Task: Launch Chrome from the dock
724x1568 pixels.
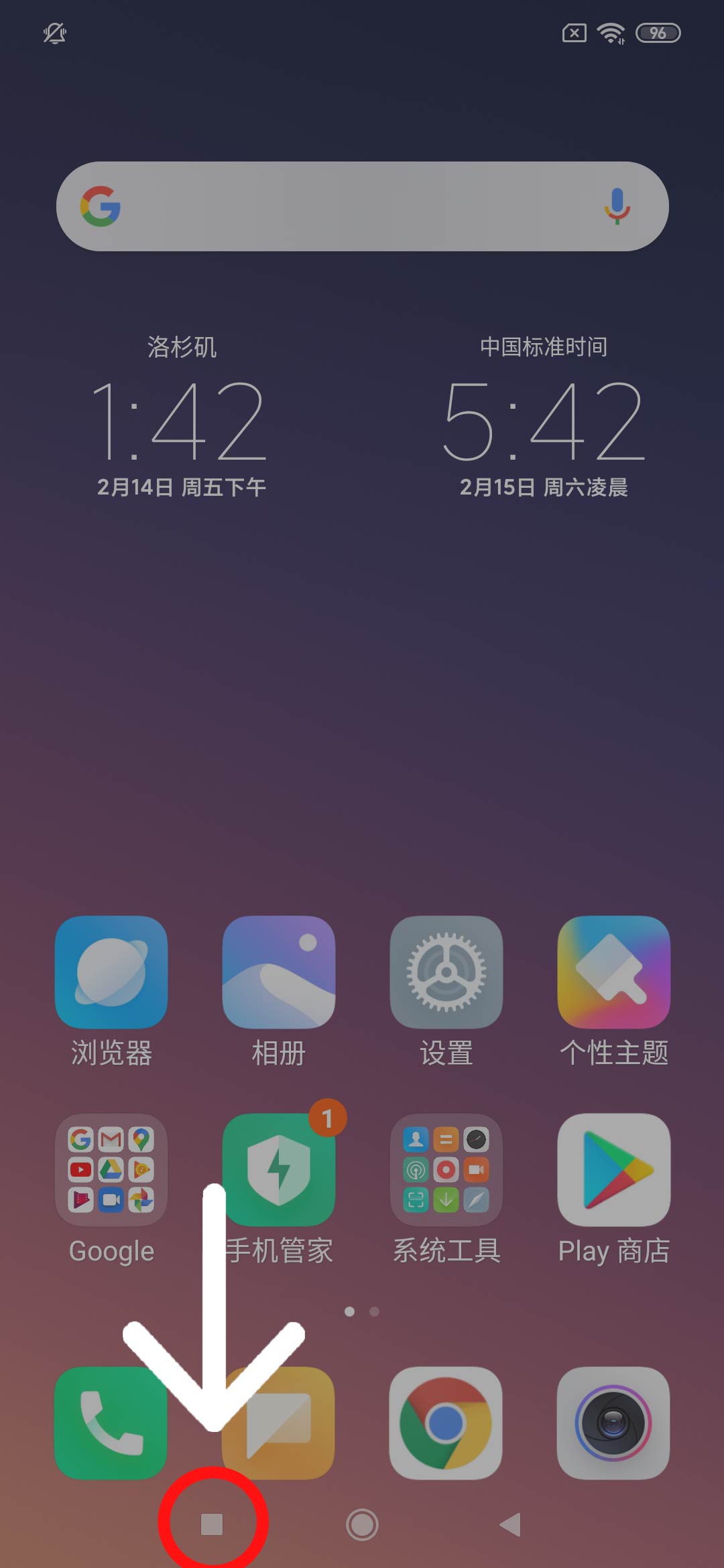Action: click(446, 1423)
